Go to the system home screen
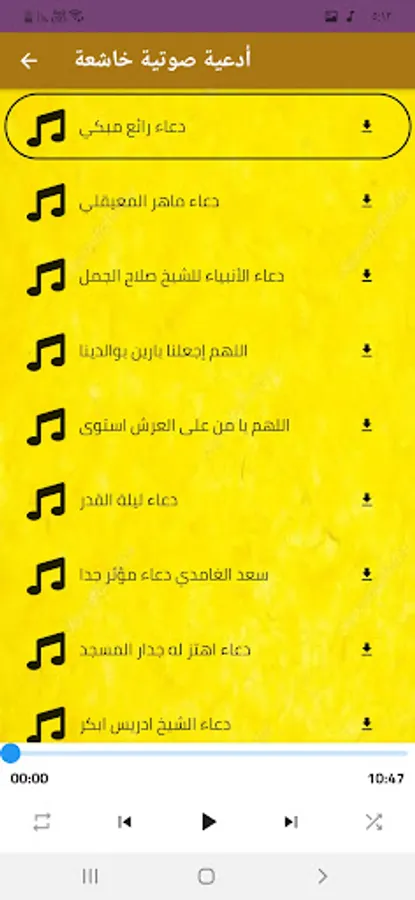415x900 pixels. click(x=207, y=876)
